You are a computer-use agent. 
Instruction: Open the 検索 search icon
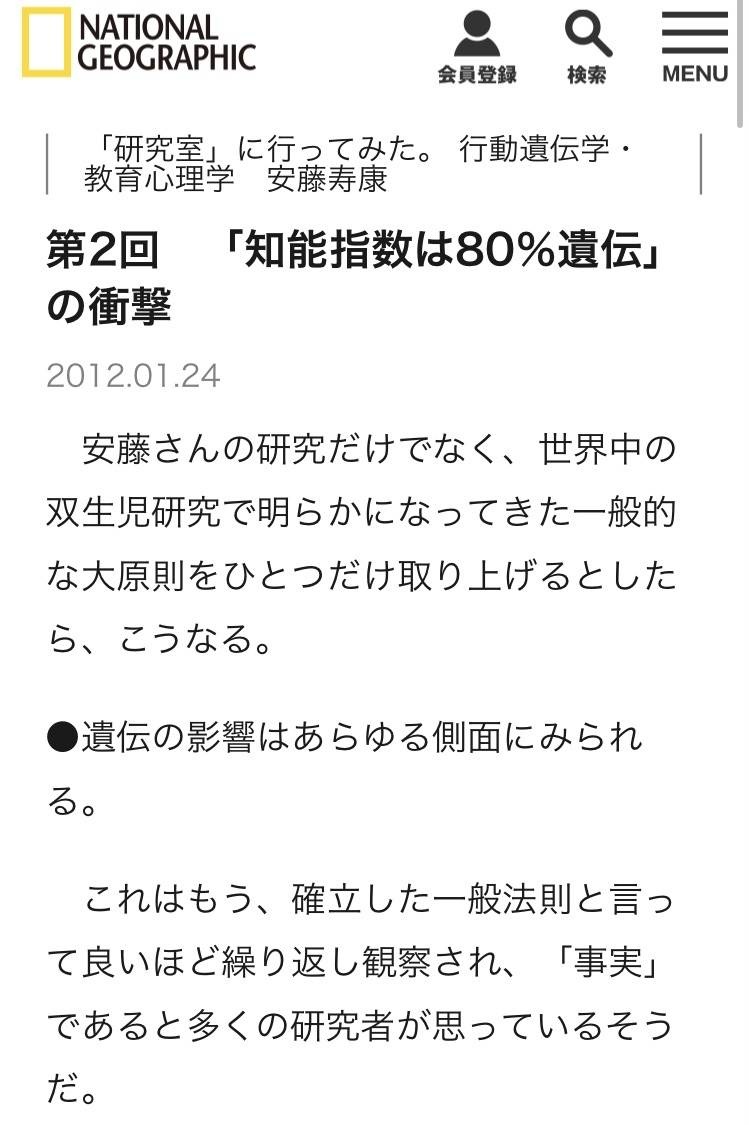(x=587, y=46)
